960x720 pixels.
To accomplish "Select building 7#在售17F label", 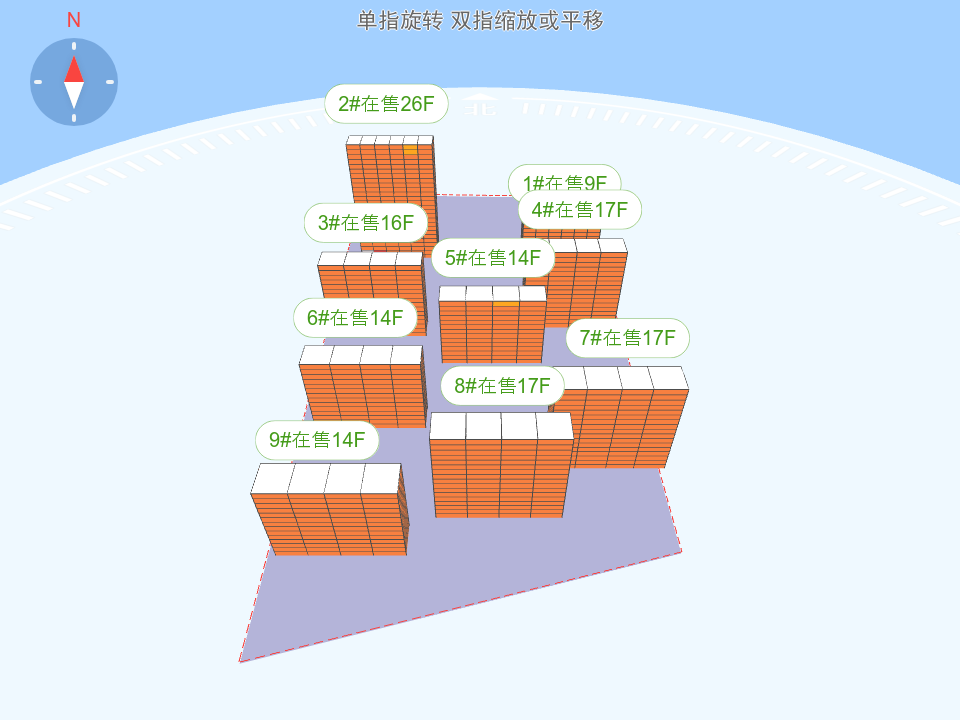I will point(628,338).
